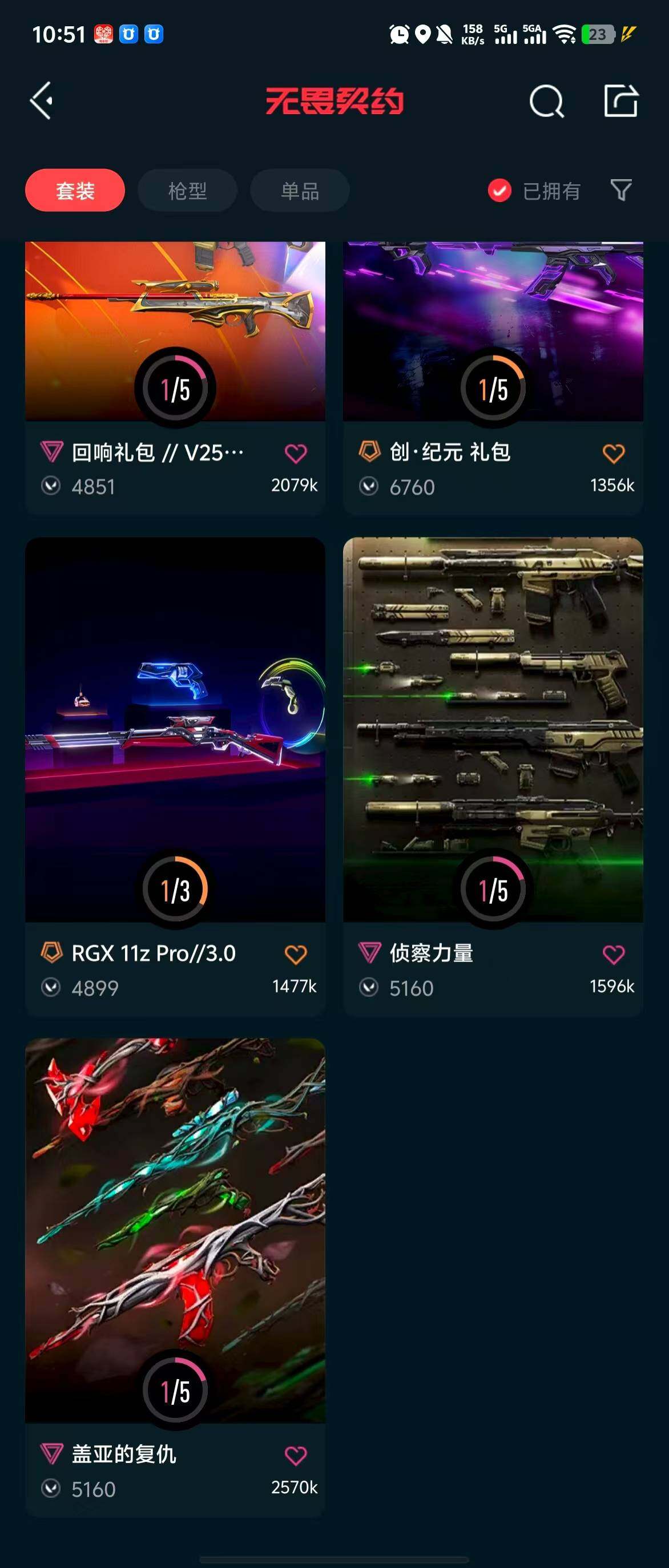
Task: Open the 侦察力量 bundle card
Action: coord(493,730)
